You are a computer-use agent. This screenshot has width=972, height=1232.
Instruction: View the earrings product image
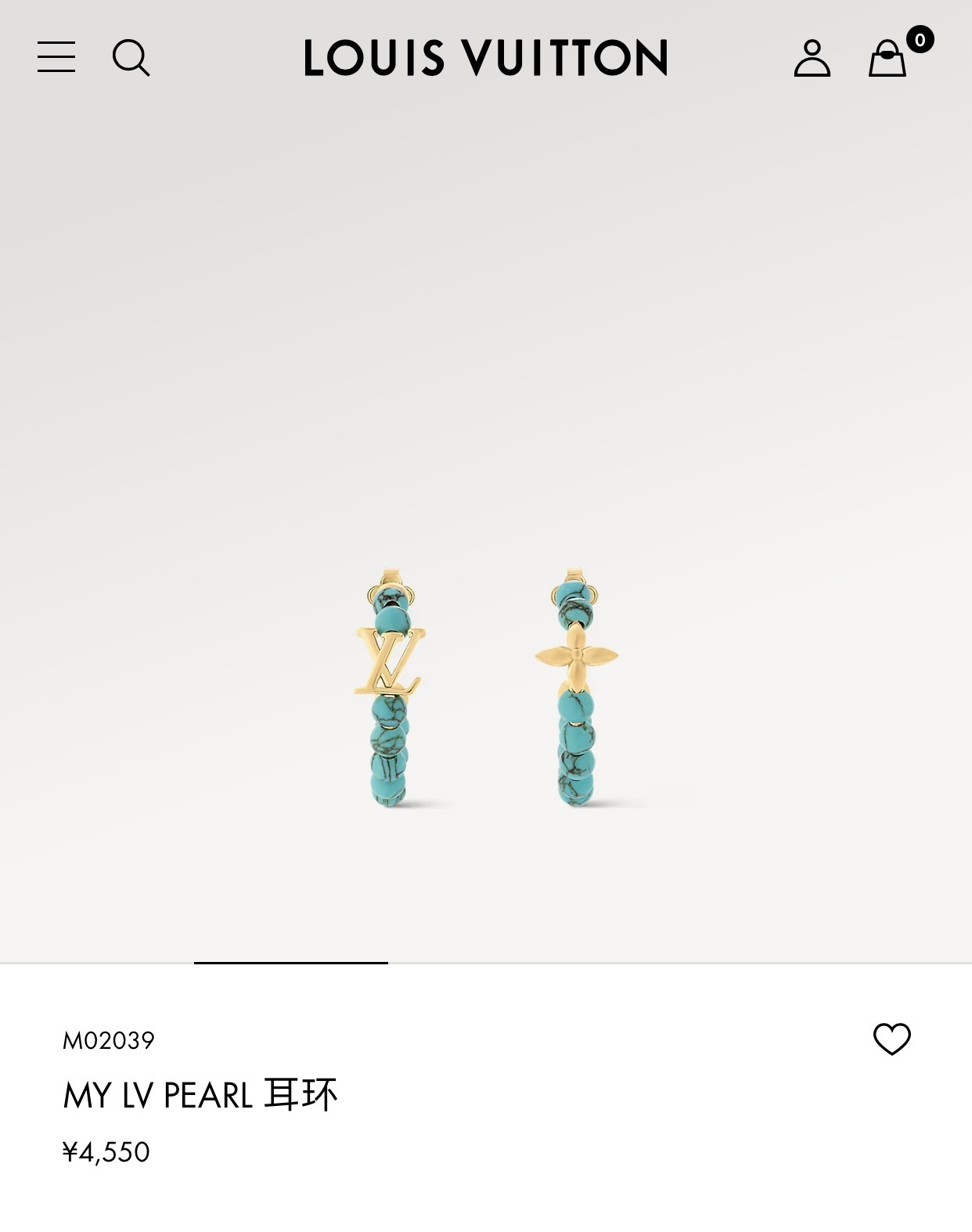pos(485,689)
